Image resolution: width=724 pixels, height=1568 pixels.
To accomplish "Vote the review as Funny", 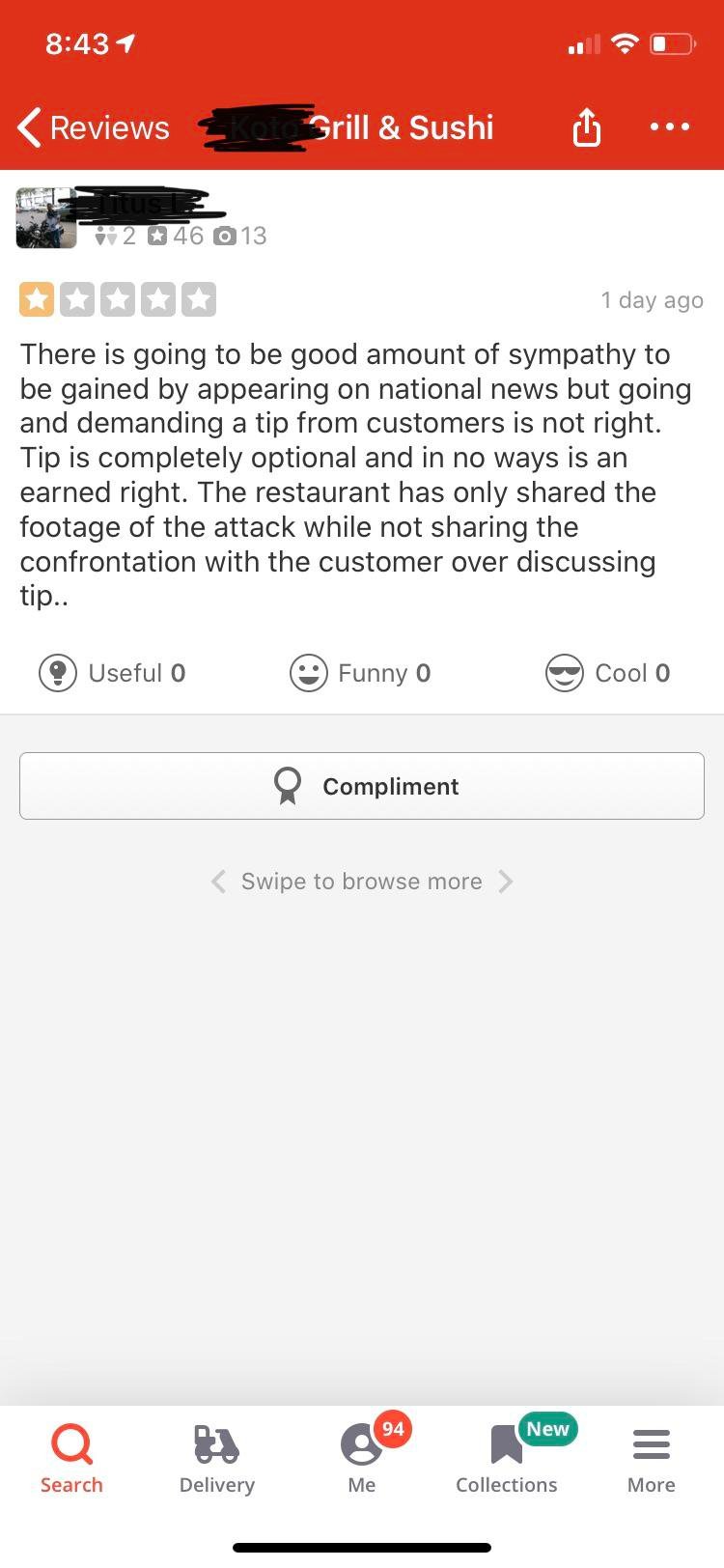I will coord(361,673).
